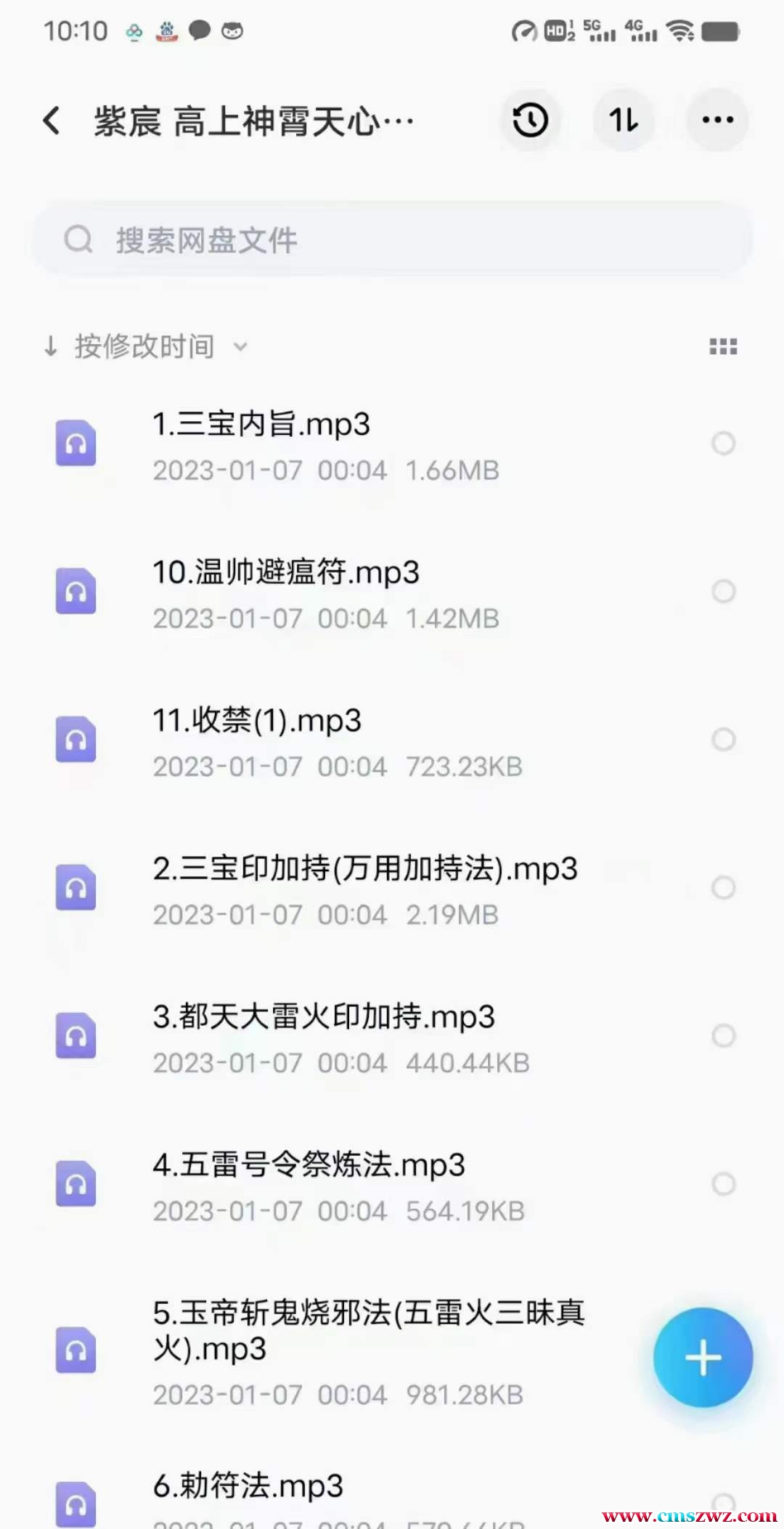The width and height of the screenshot is (784, 1529).
Task: Select the circle next to 3.都天大雷火印加持.mp3
Action: click(x=723, y=1036)
